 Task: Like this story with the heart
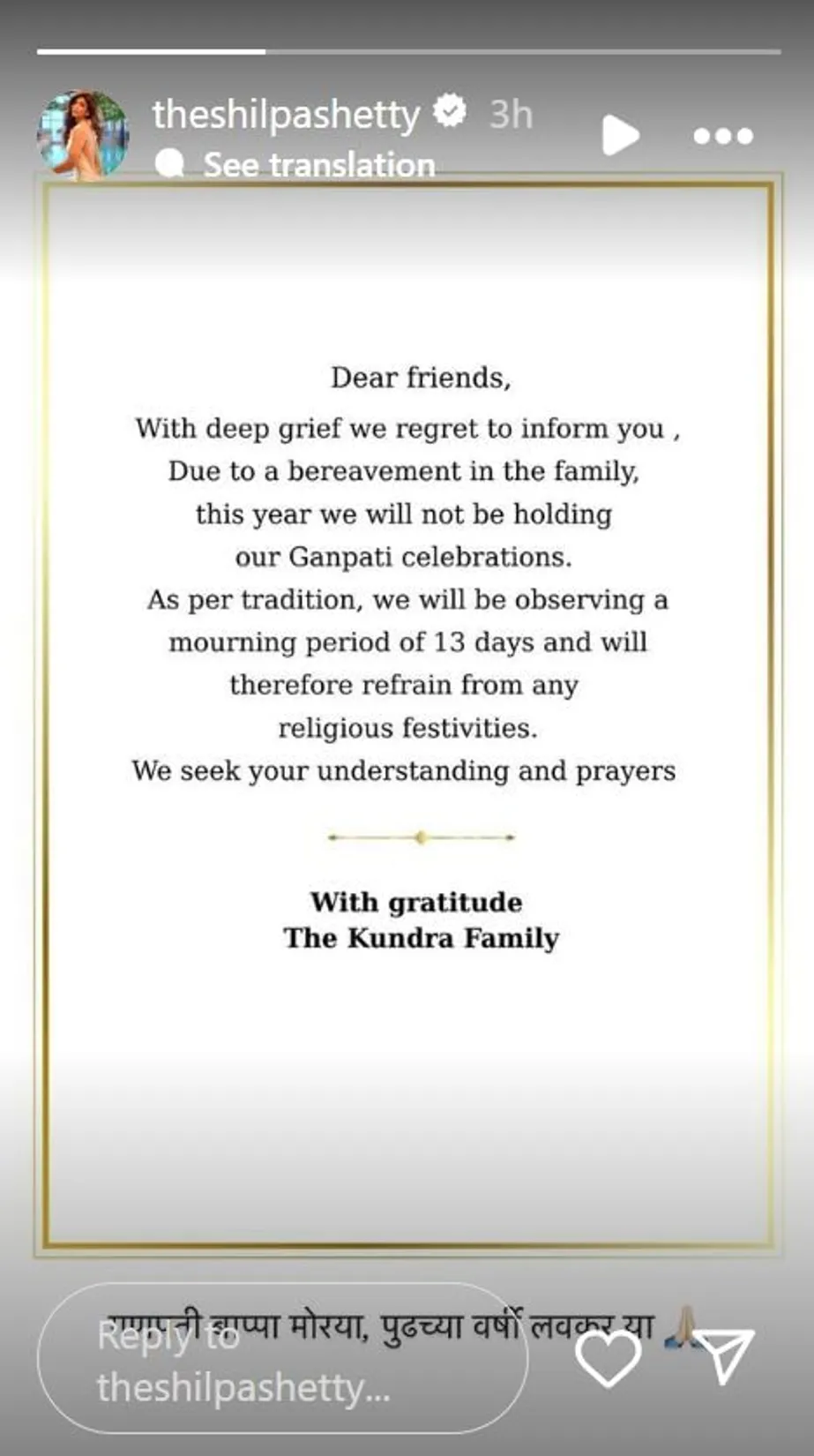608,1357
